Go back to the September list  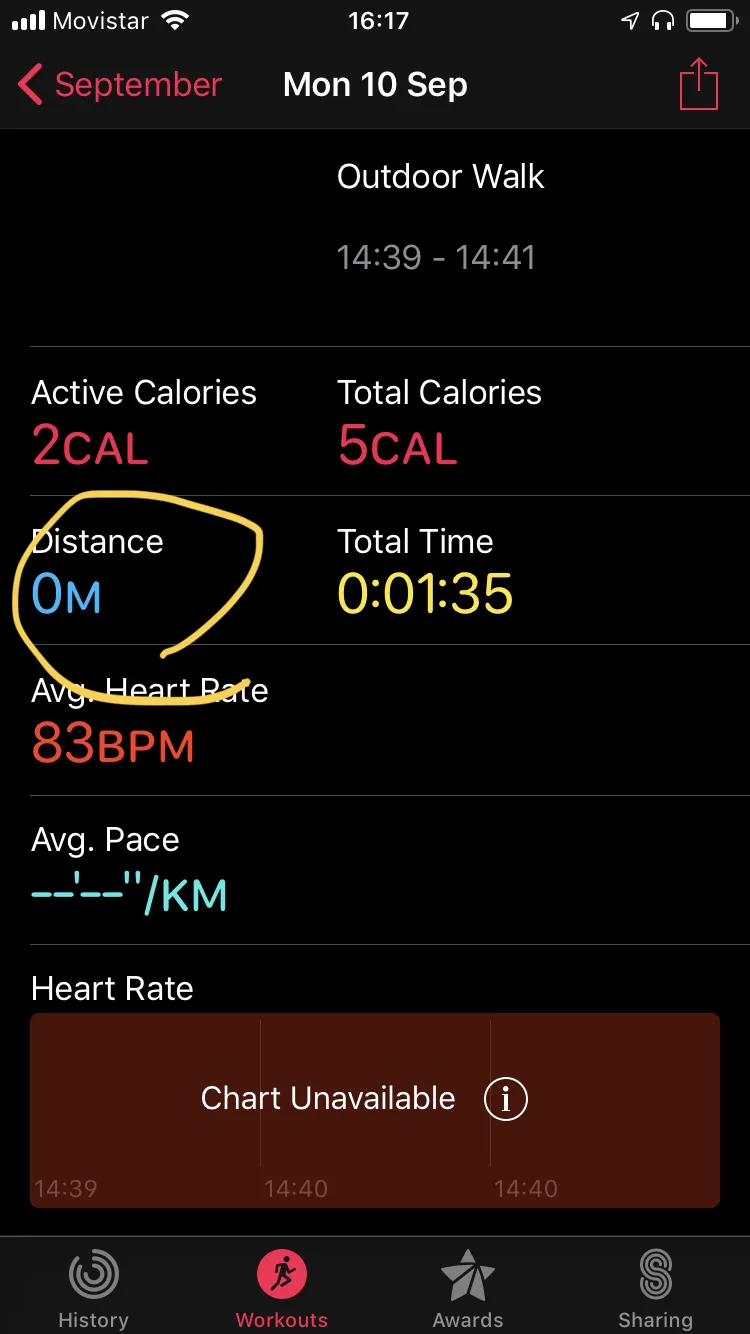pyautogui.click(x=120, y=85)
